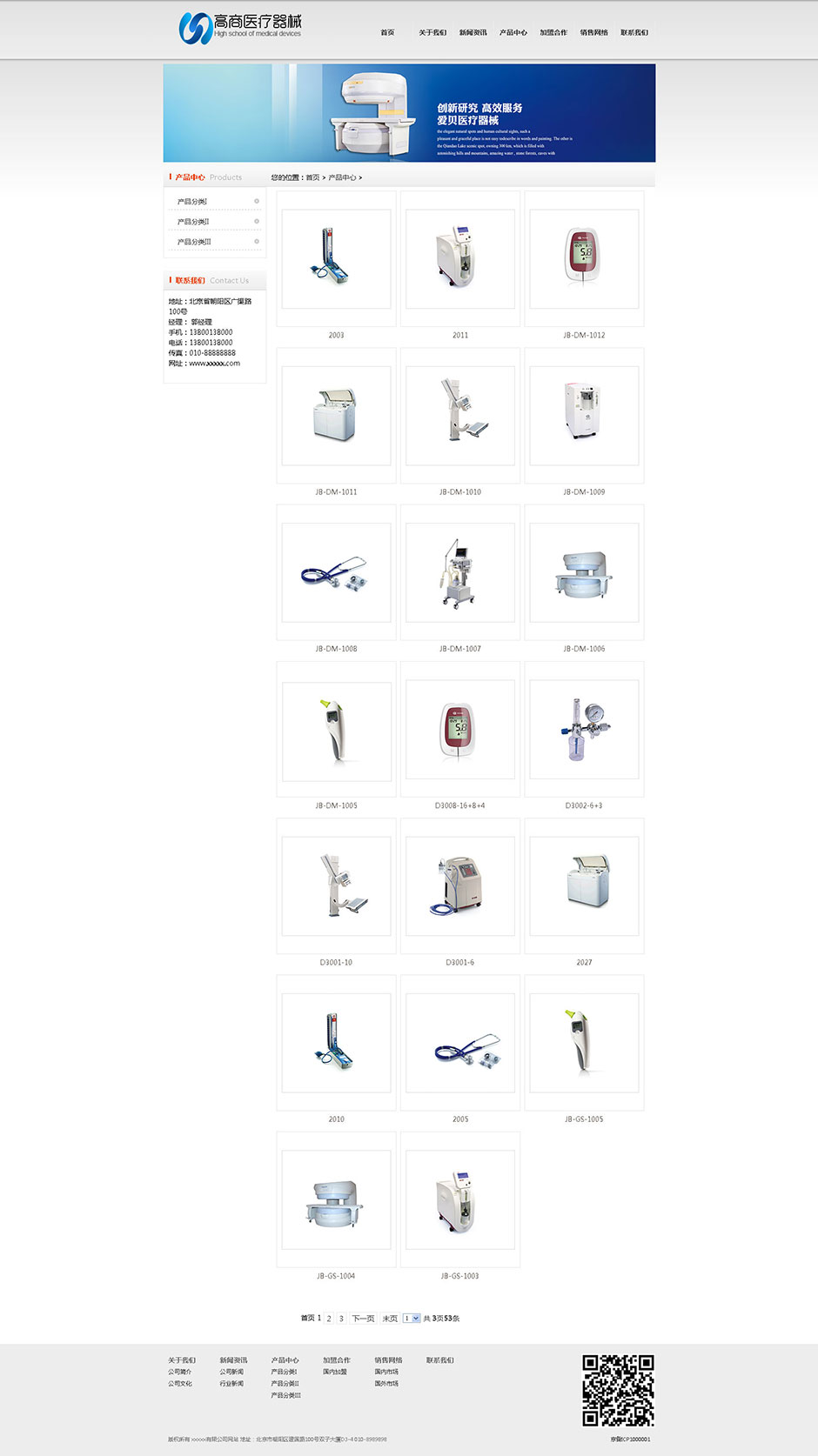Jump to the last page via 末页
The image size is (818, 1456).
click(390, 1319)
